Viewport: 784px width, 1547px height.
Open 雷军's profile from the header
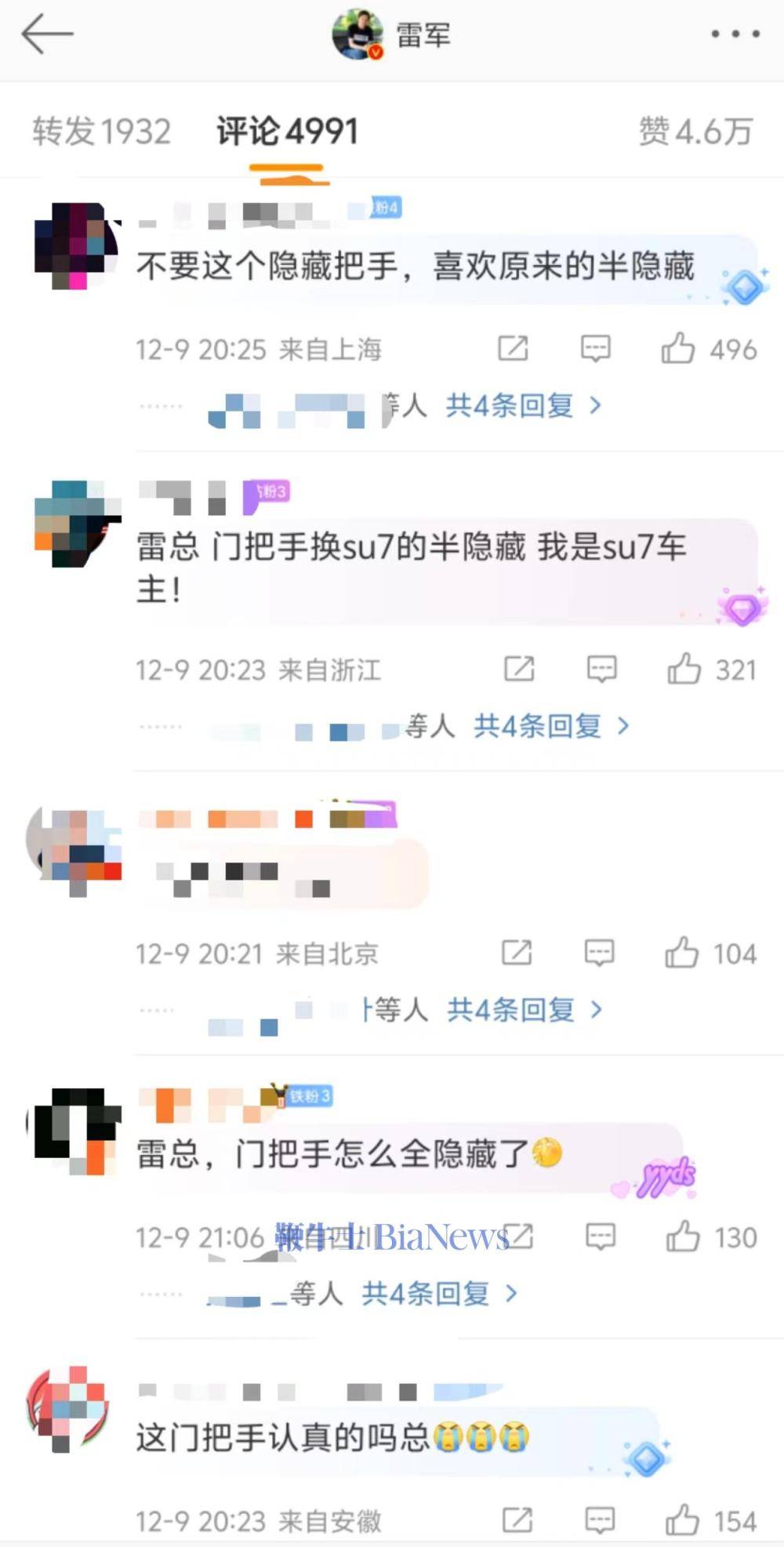tap(392, 35)
